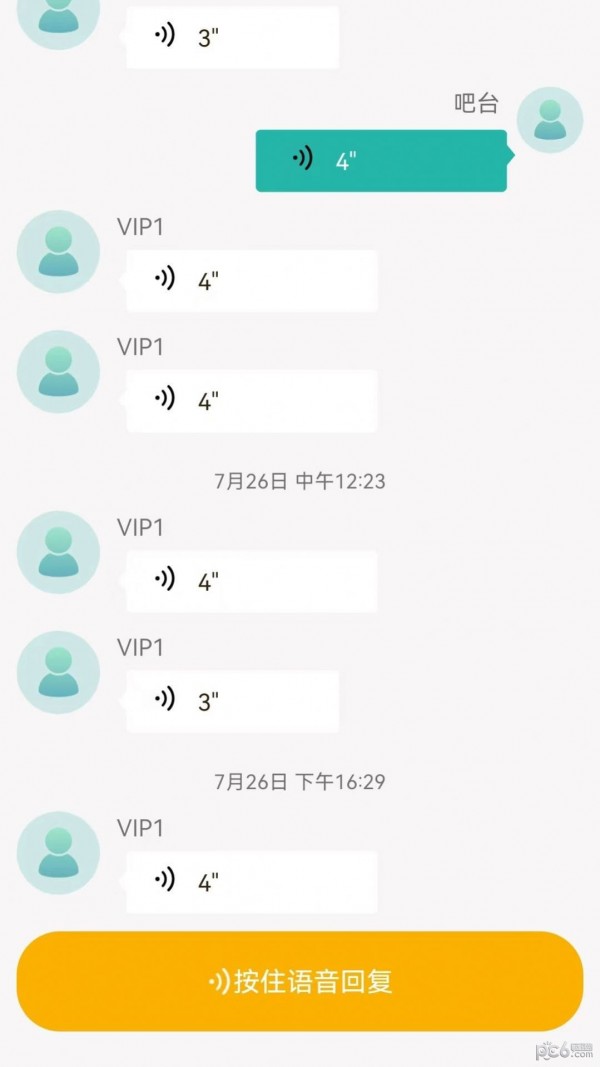600x1067 pixels.
Task: Play 吧台's teal 4-second voice message
Action: tap(381, 160)
